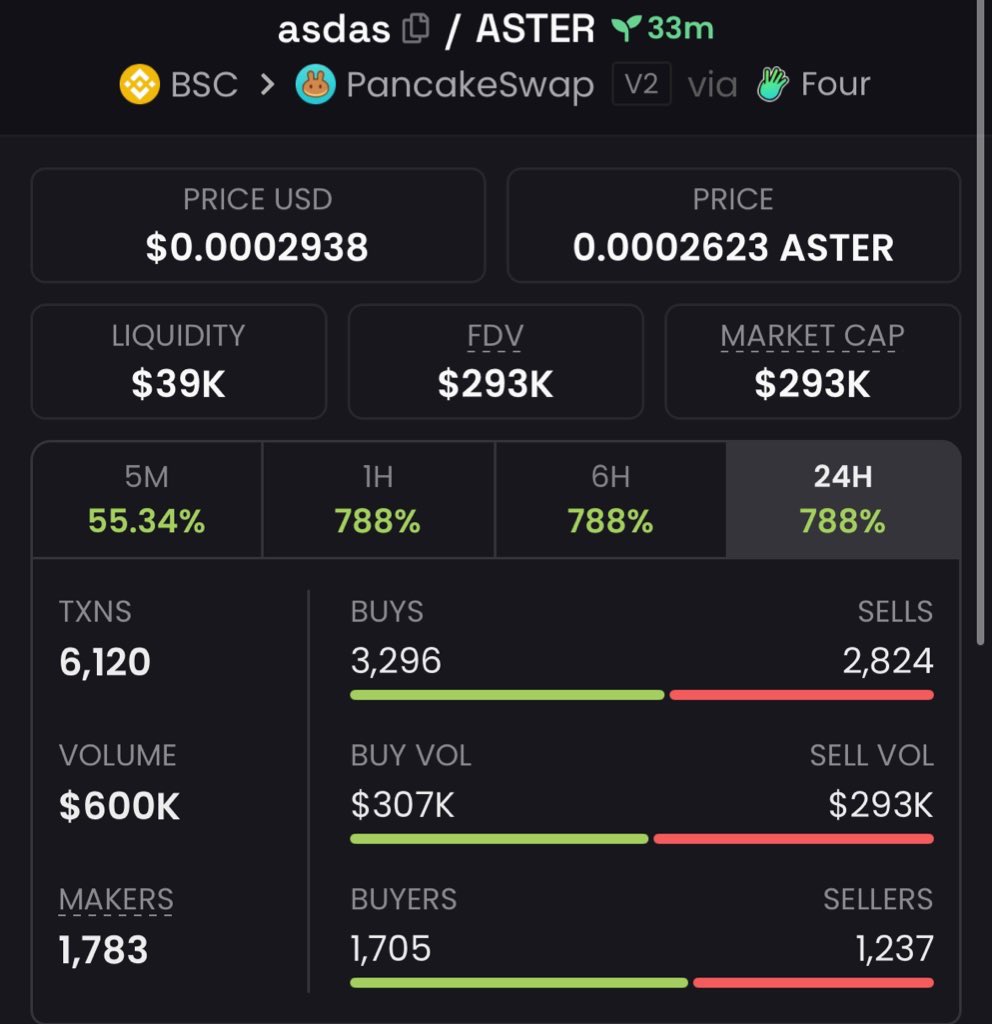Image resolution: width=992 pixels, height=1024 pixels.
Task: Switch to the 5M timeframe tab
Action: click(x=147, y=499)
